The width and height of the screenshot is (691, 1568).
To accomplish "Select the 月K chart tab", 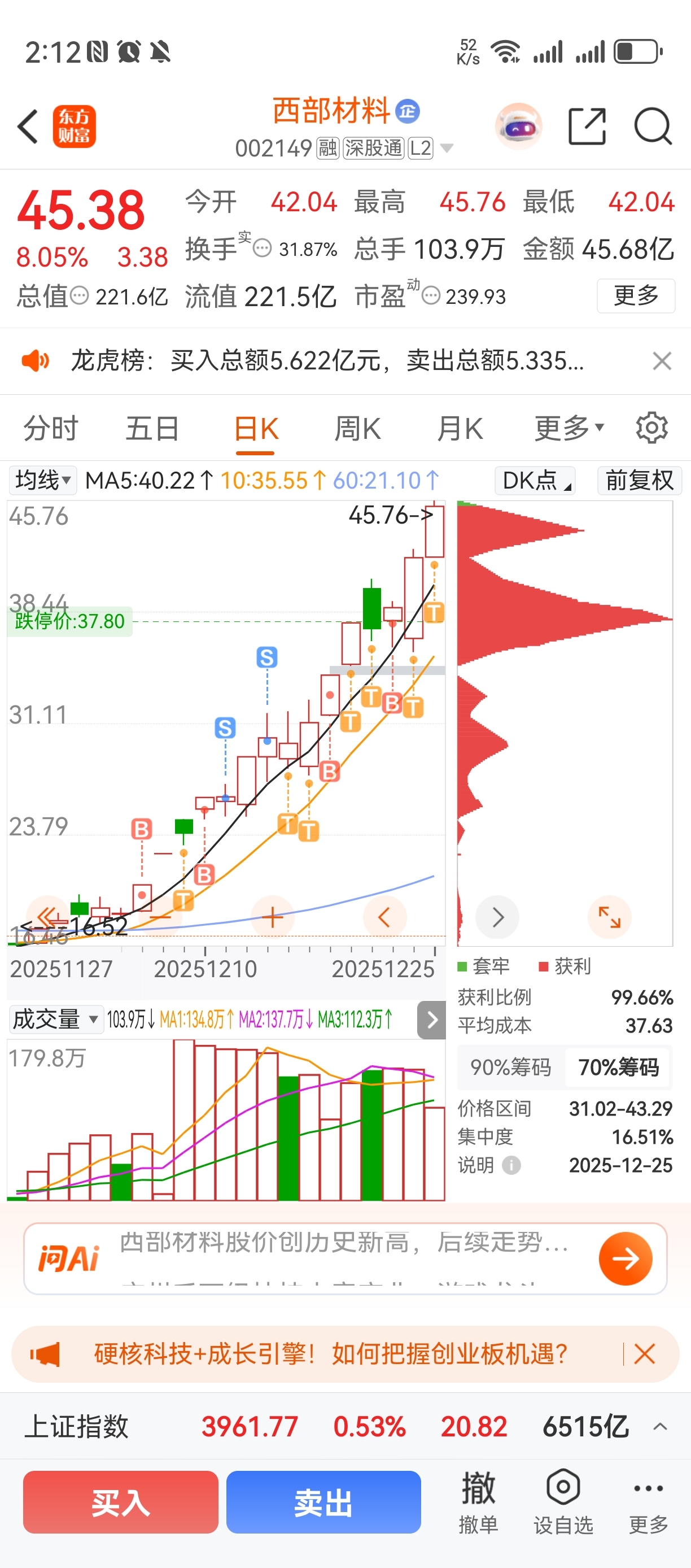I will [x=460, y=429].
